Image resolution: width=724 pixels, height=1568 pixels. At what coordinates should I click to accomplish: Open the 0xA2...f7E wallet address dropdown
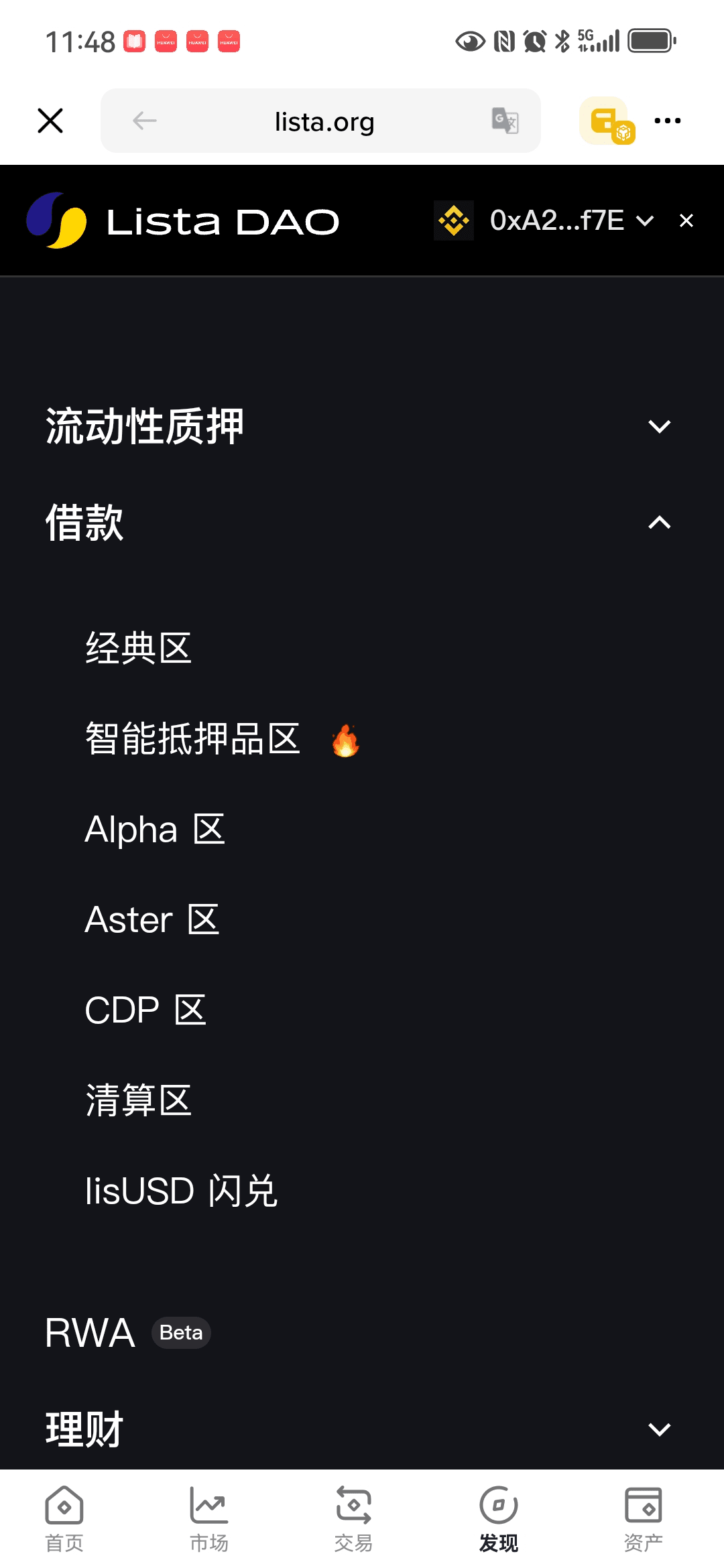[570, 220]
